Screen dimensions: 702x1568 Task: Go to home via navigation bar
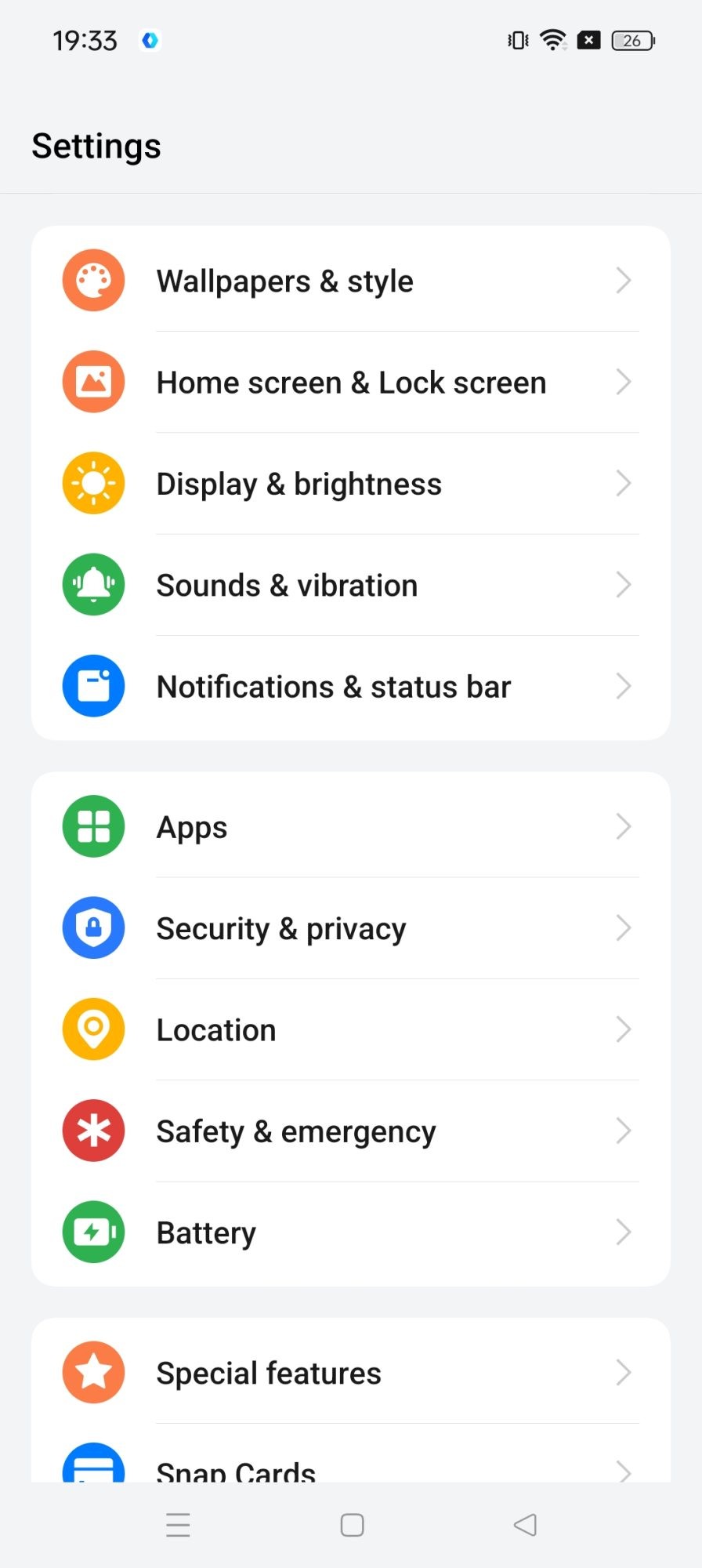click(x=352, y=1525)
